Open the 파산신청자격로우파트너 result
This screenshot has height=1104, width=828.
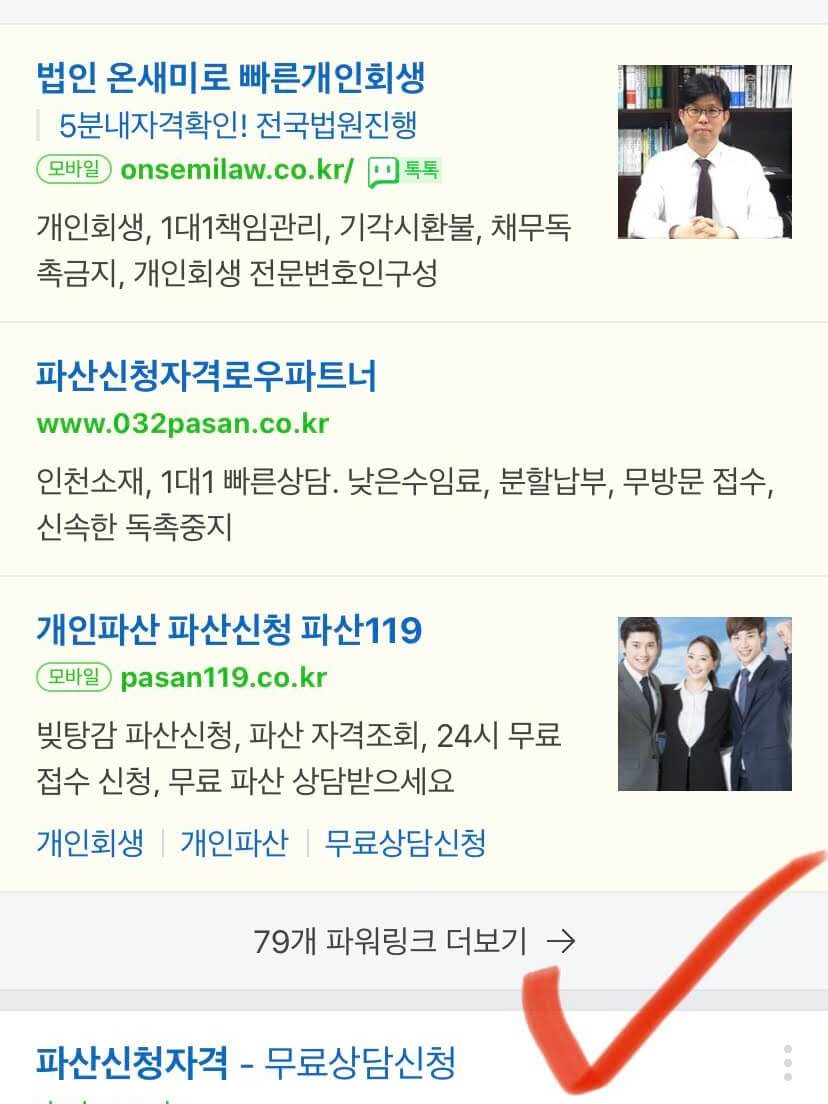206,377
